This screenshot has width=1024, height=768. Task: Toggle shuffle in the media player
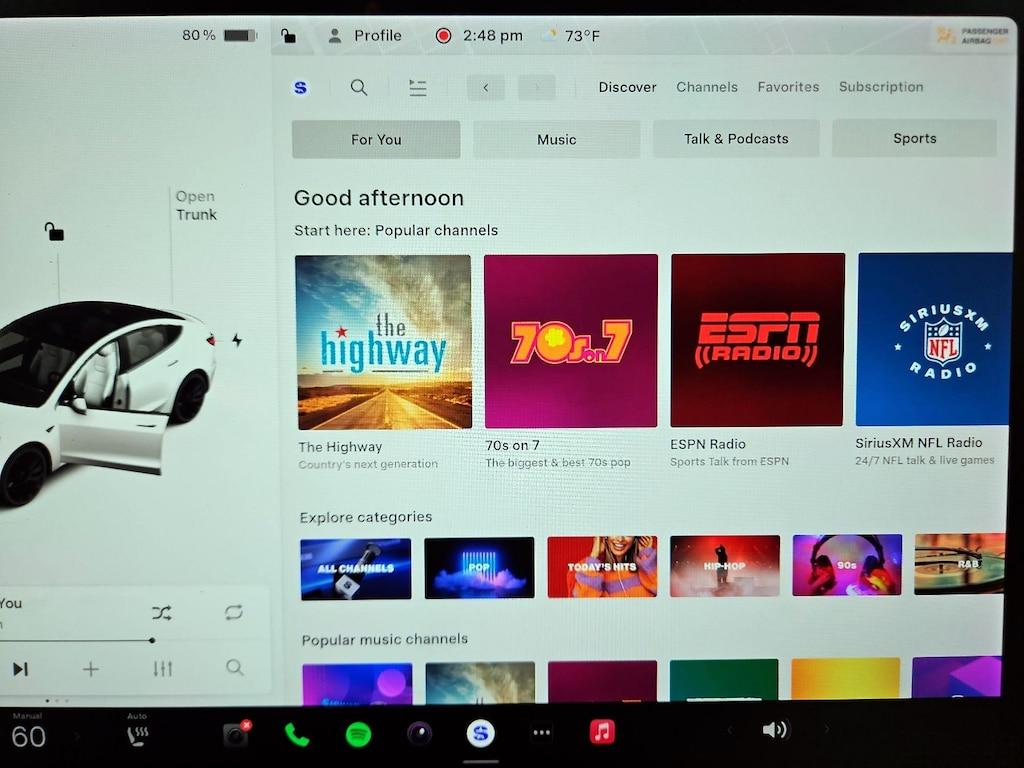(x=161, y=613)
